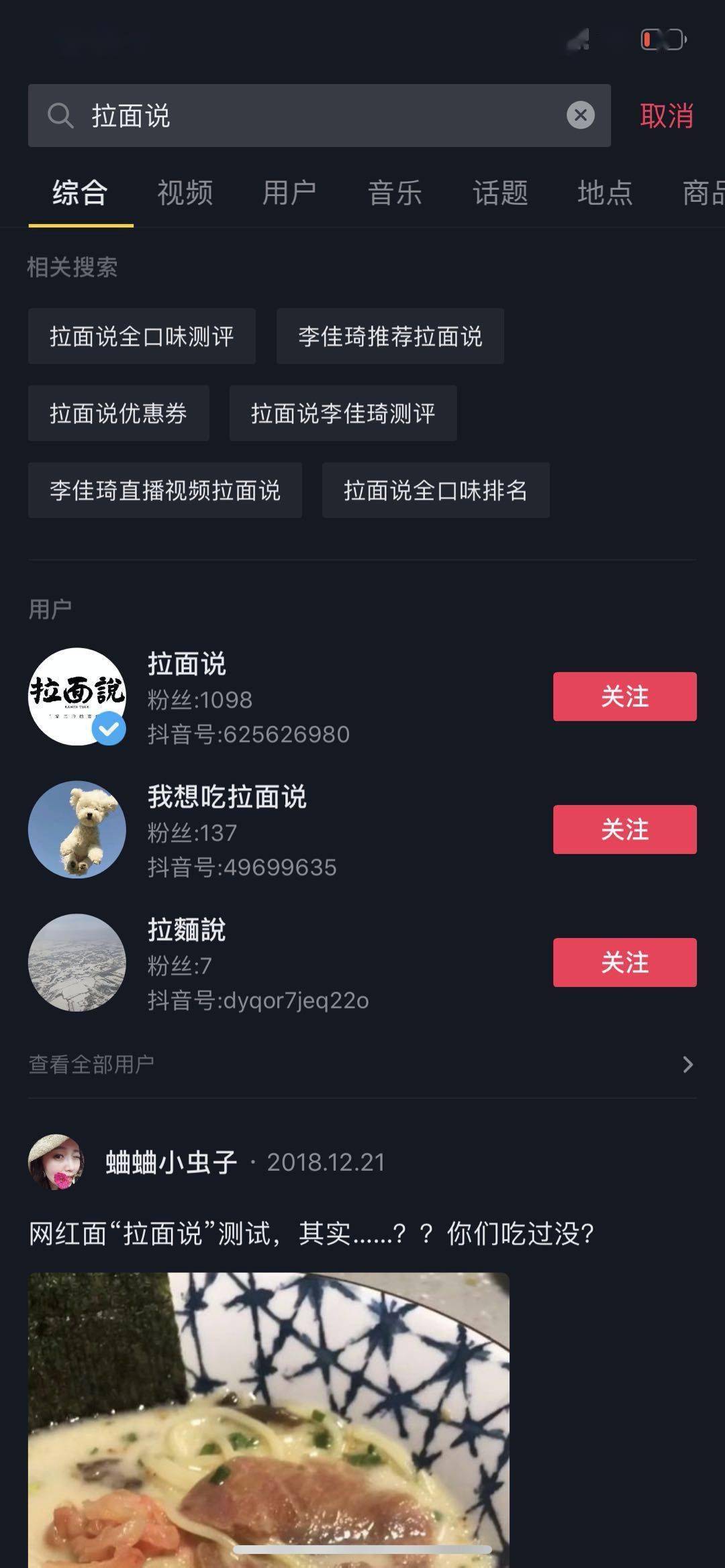The height and width of the screenshot is (1568, 725).
Task: Tap the search input field
Action: [302, 115]
